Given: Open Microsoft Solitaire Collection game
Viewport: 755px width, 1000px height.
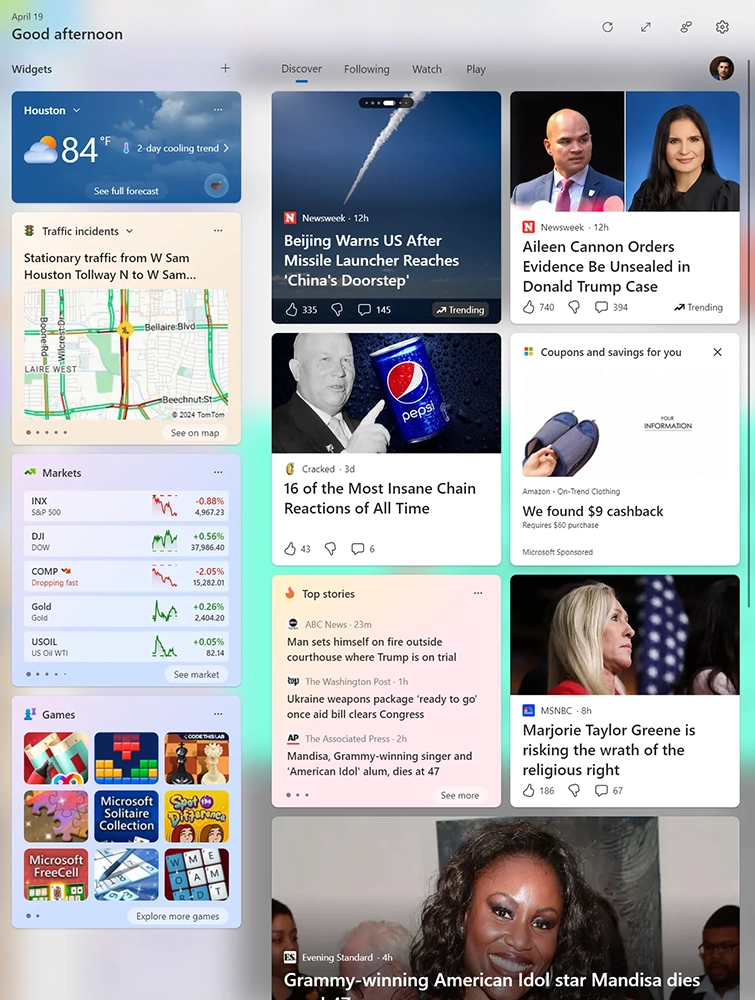Looking at the screenshot, I should (126, 815).
